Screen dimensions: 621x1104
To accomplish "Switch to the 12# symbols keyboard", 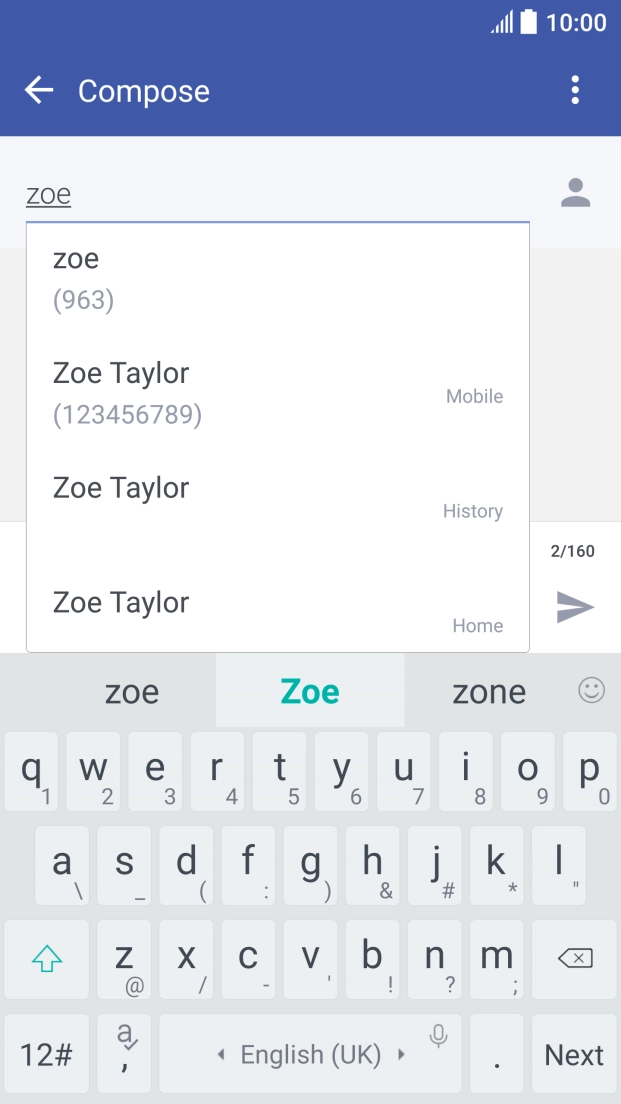I will (x=46, y=1054).
